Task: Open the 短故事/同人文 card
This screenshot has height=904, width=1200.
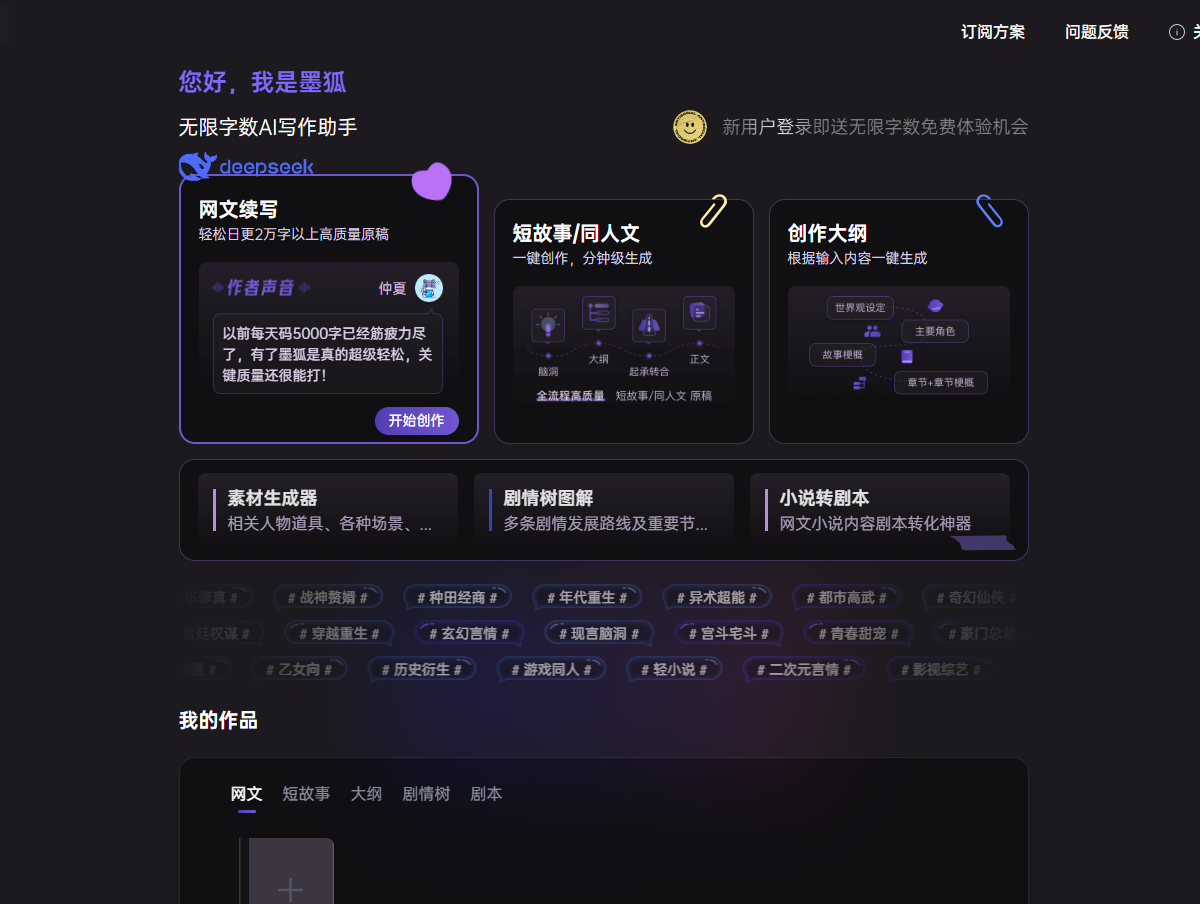Action: (623, 320)
